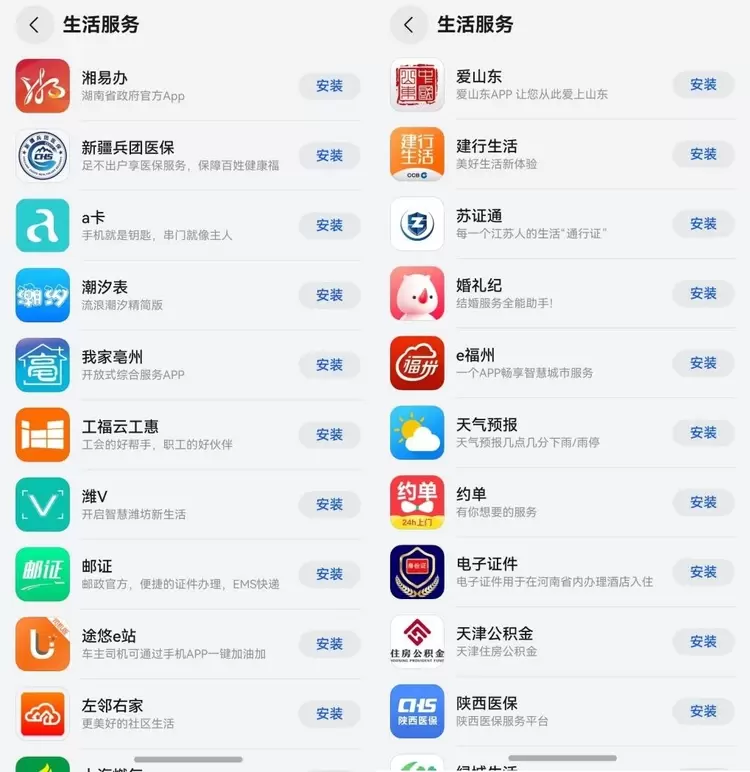
Task: Tap 安装 beside 婚礼纪
Action: [x=703, y=293]
